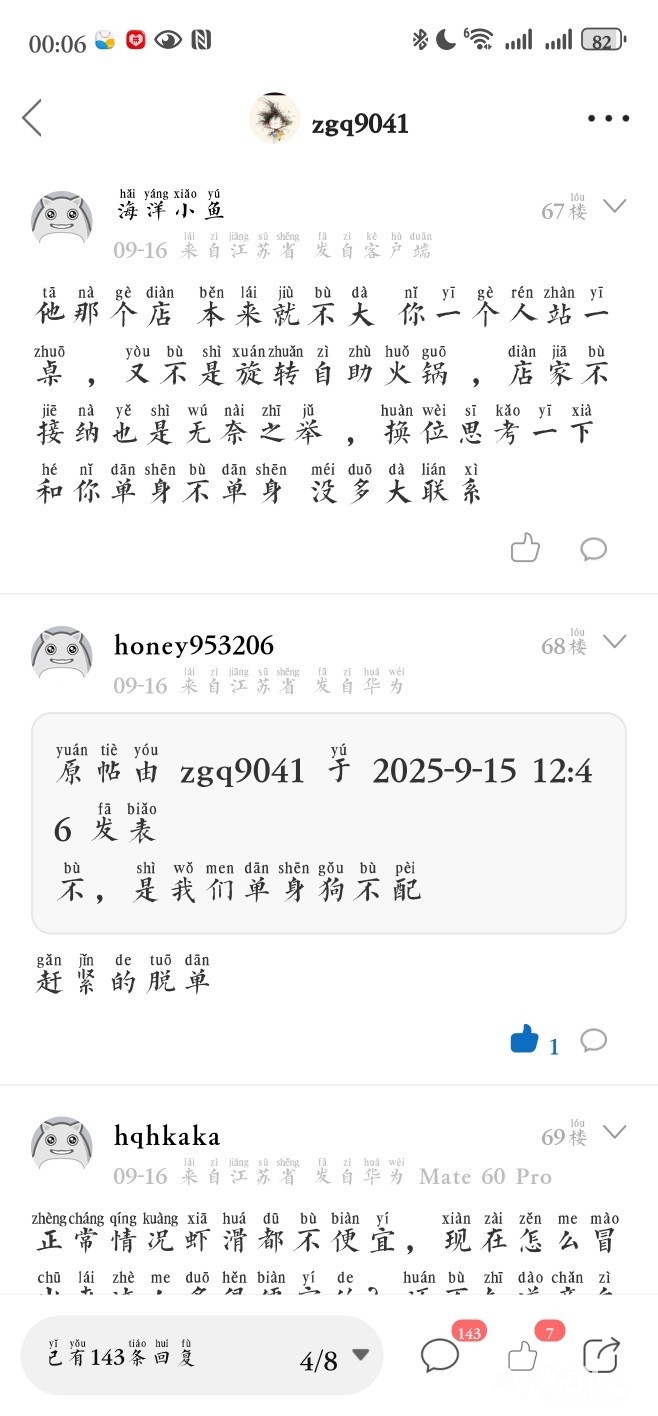Go back using the top arrow

click(32, 118)
